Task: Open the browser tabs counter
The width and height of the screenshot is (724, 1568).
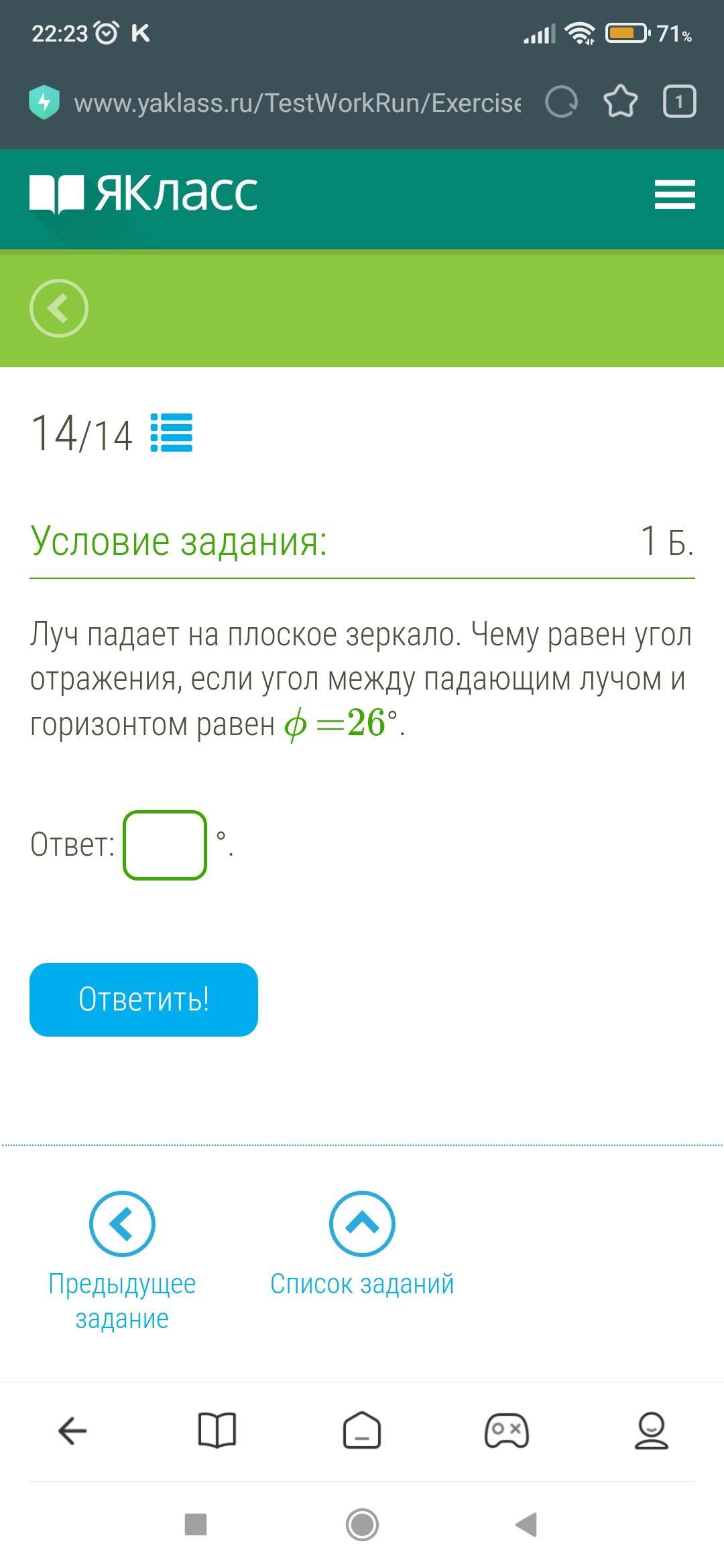Action: (x=679, y=103)
